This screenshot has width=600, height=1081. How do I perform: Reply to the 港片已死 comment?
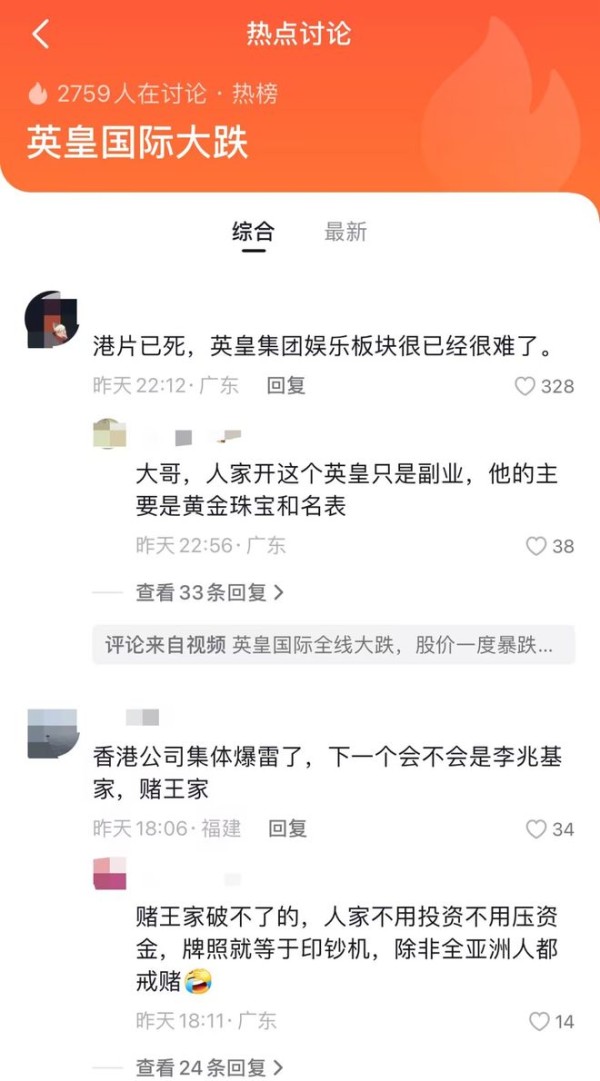[x=286, y=385]
